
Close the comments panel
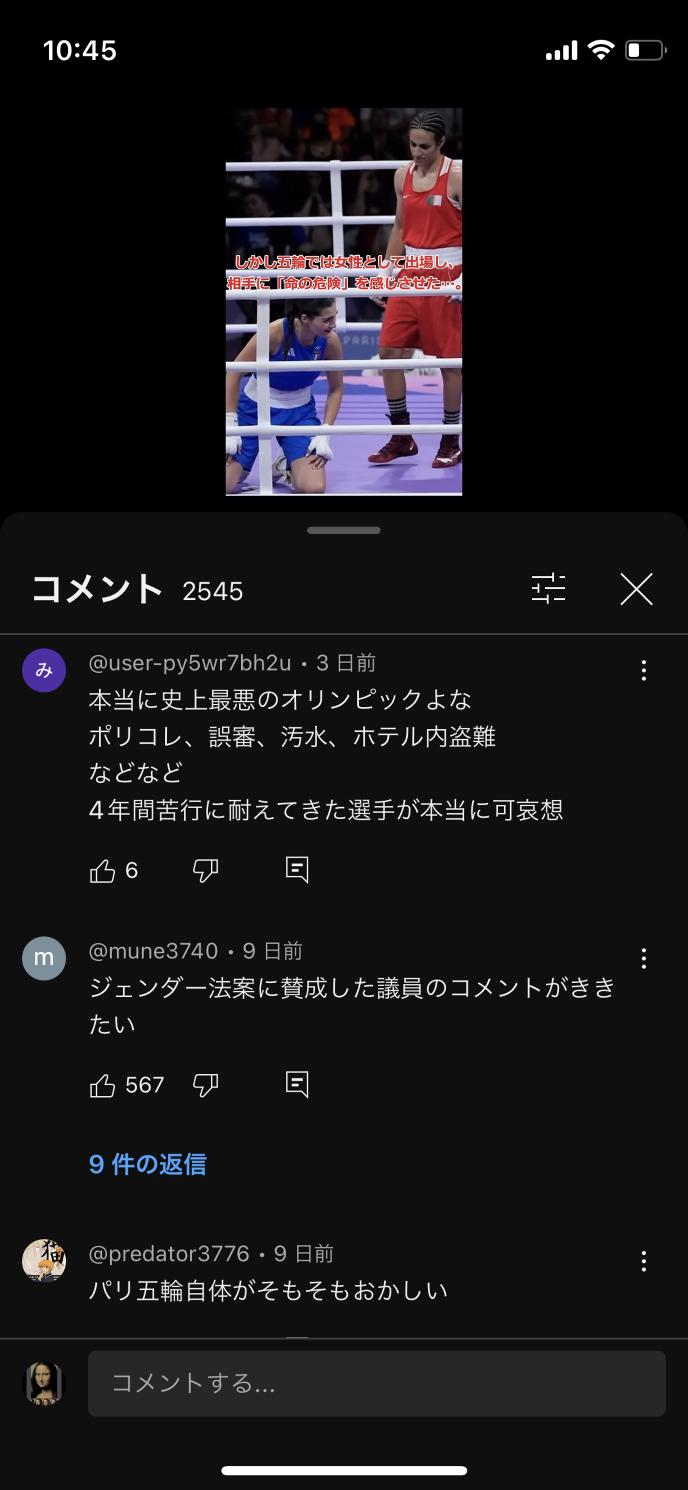pyautogui.click(x=636, y=589)
